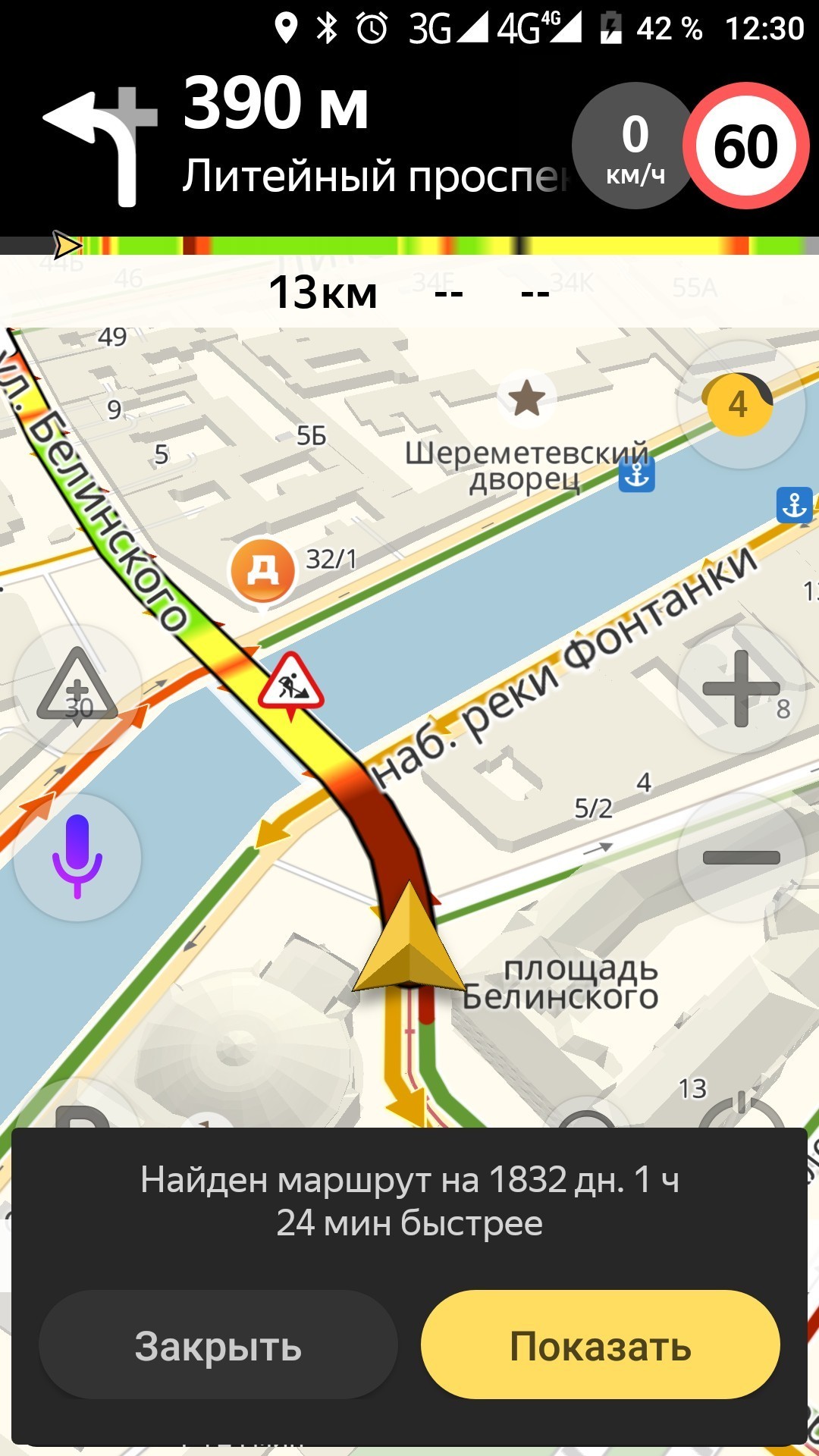Tap Показать to view the faster route

600,1346
